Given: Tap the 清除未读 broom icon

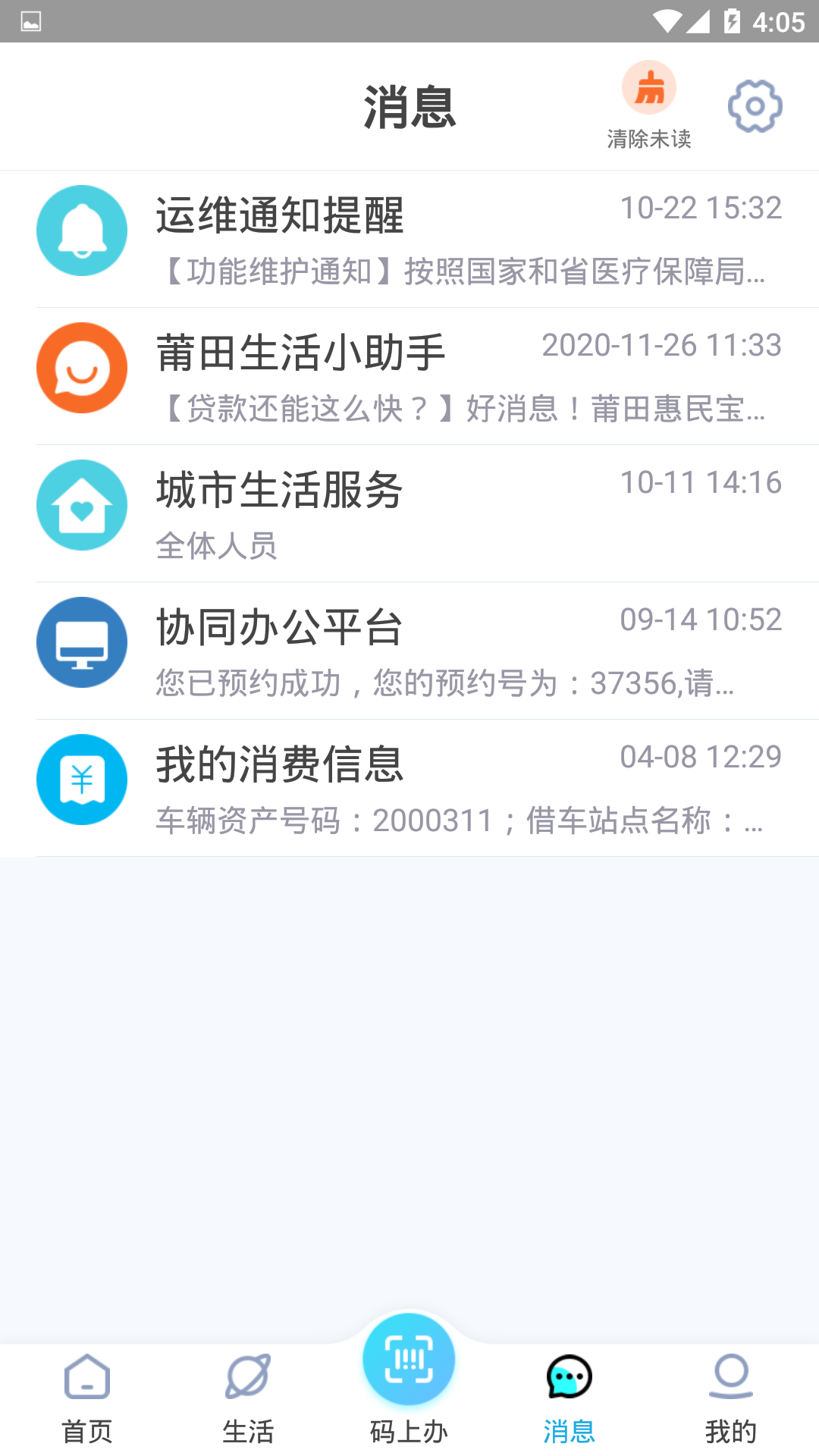Looking at the screenshot, I should (648, 88).
